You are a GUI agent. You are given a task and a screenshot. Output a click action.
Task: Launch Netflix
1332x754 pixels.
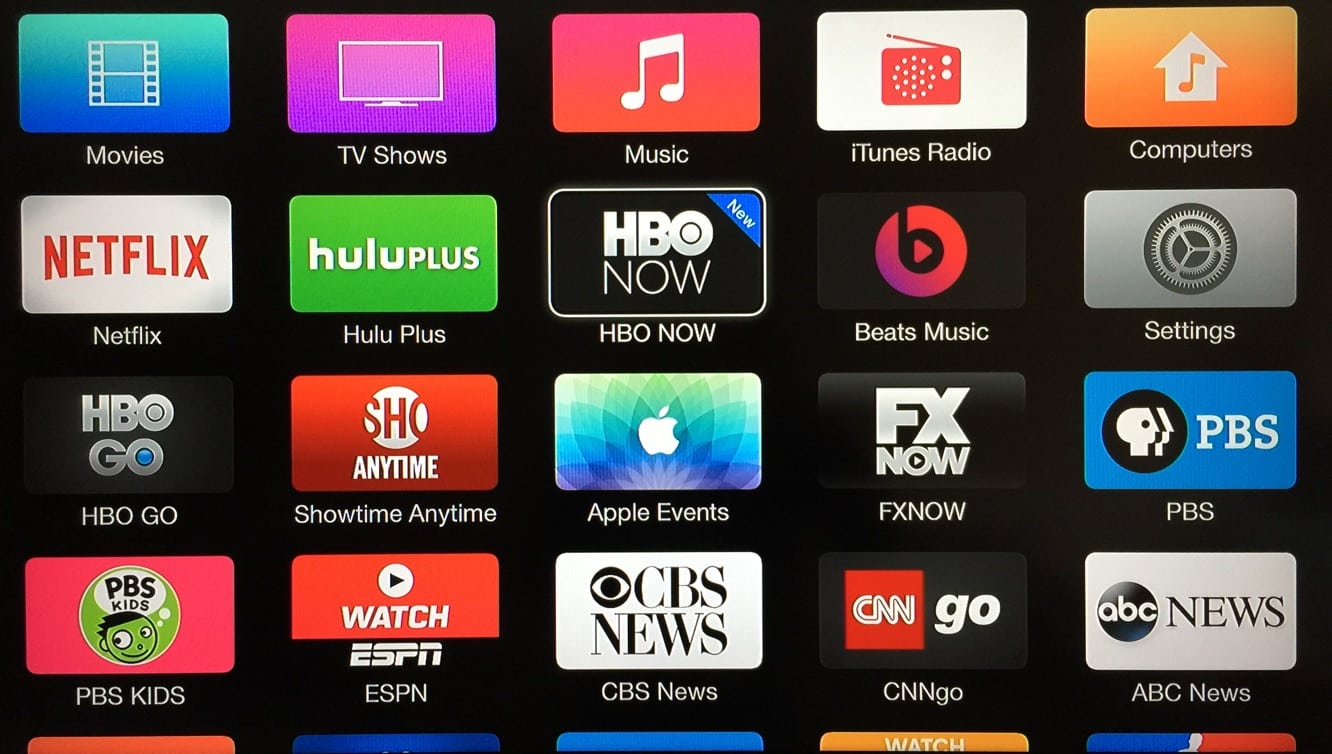[x=126, y=254]
